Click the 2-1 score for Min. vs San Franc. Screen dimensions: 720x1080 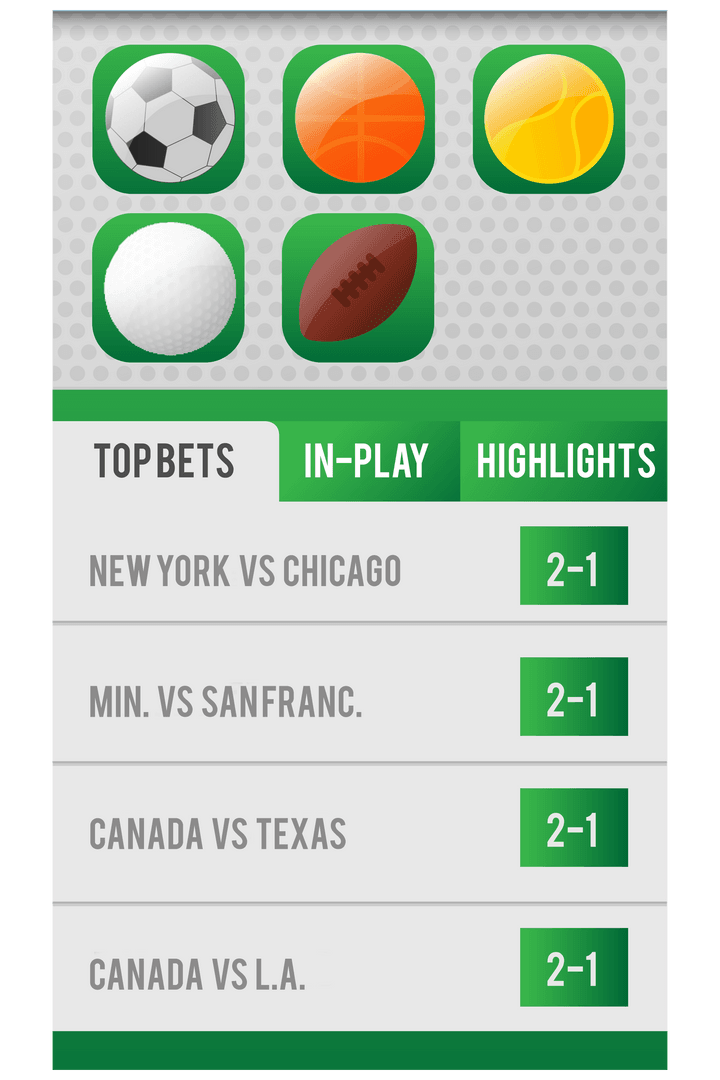point(575,698)
